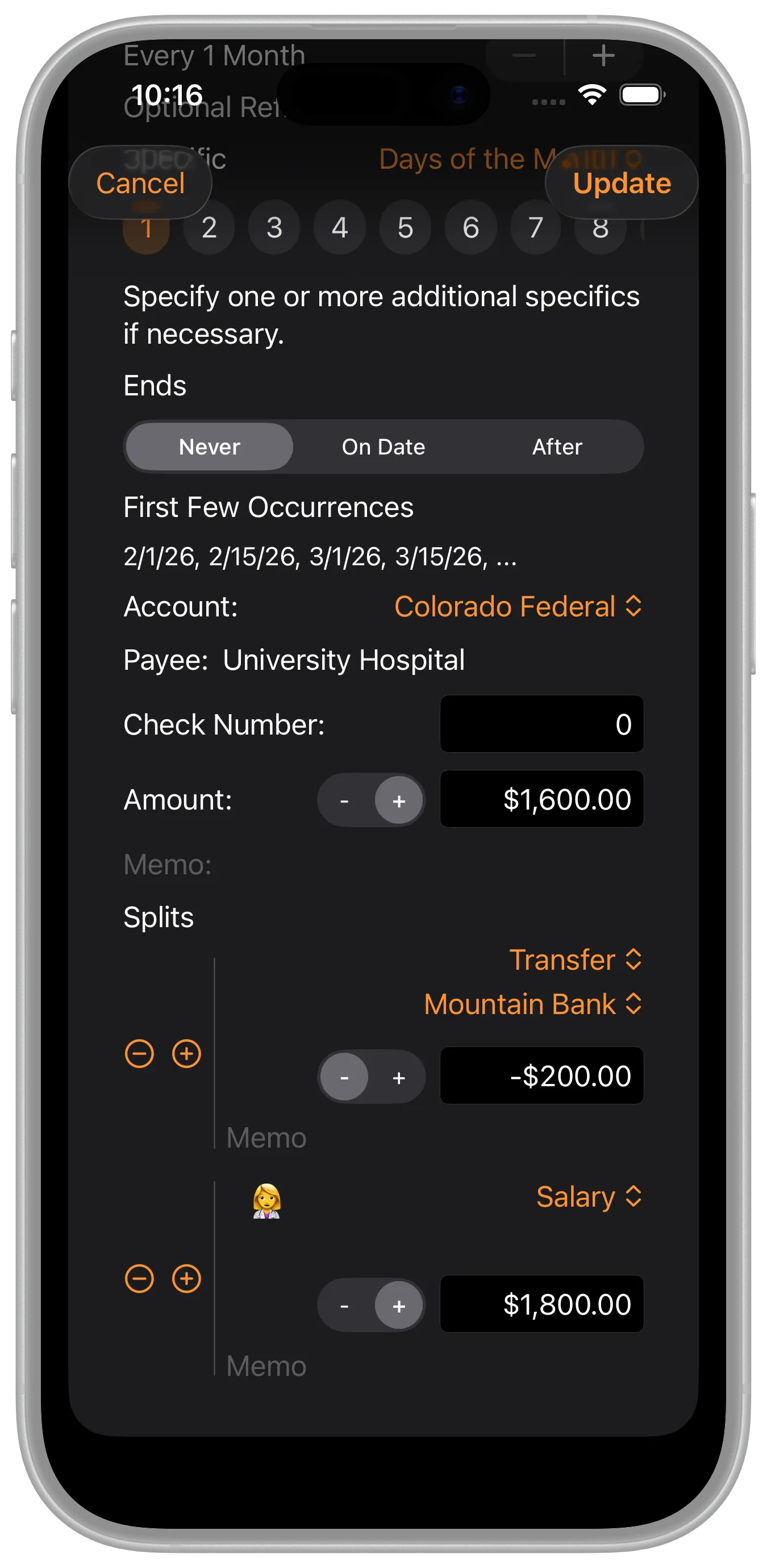This screenshot has height=1568, width=767.
Task: Add a split after the Salary split
Action: point(186,1279)
